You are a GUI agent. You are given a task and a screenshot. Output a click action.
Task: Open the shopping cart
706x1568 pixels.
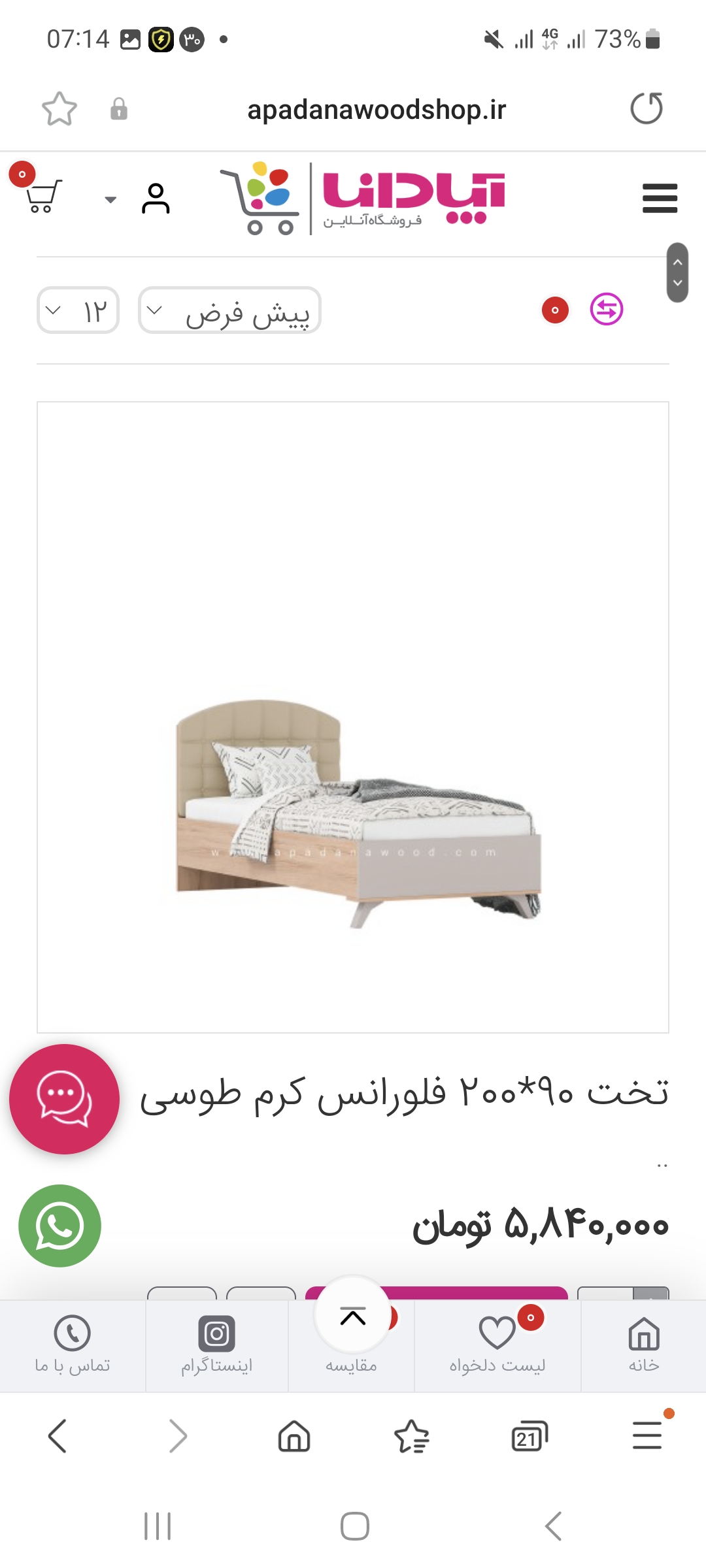[x=43, y=196]
